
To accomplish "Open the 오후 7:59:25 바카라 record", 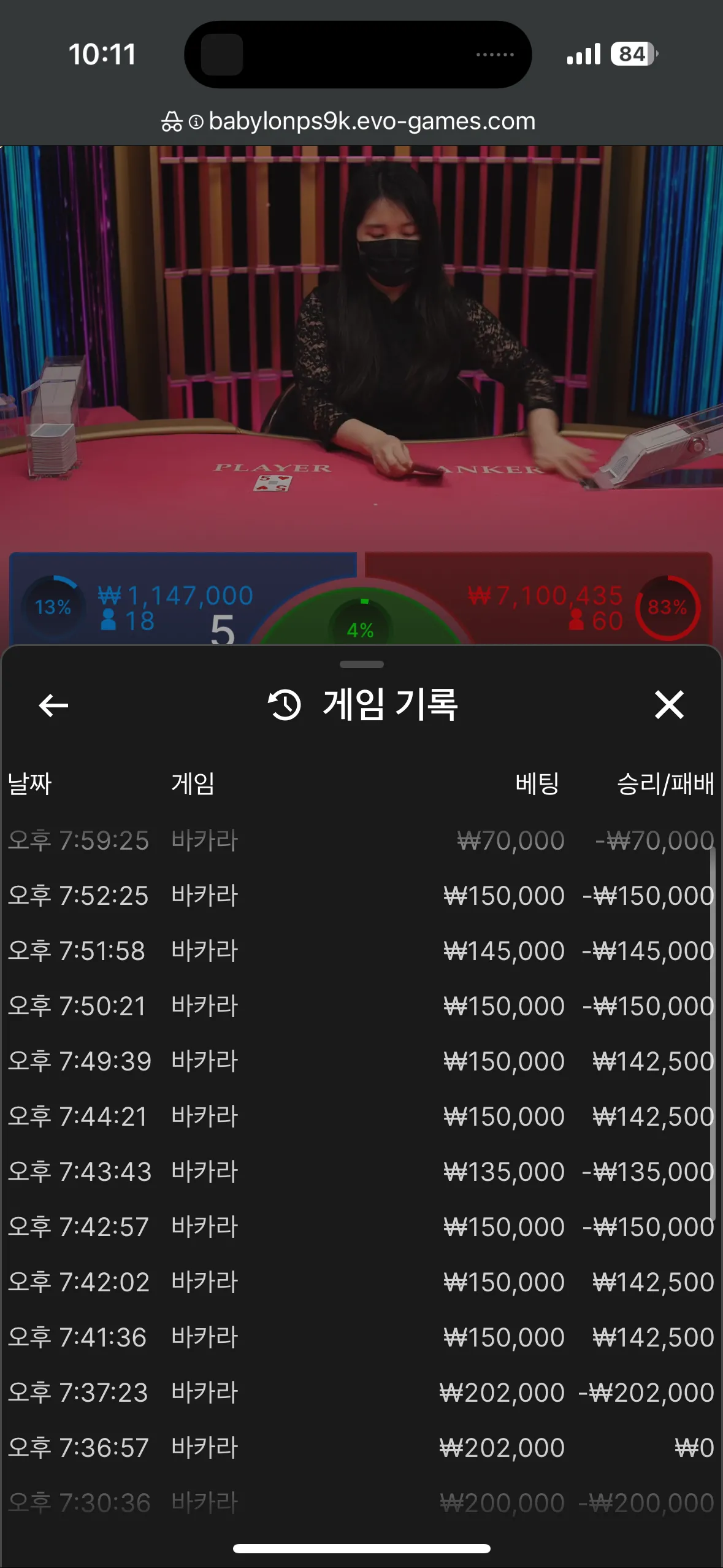I will (x=361, y=840).
